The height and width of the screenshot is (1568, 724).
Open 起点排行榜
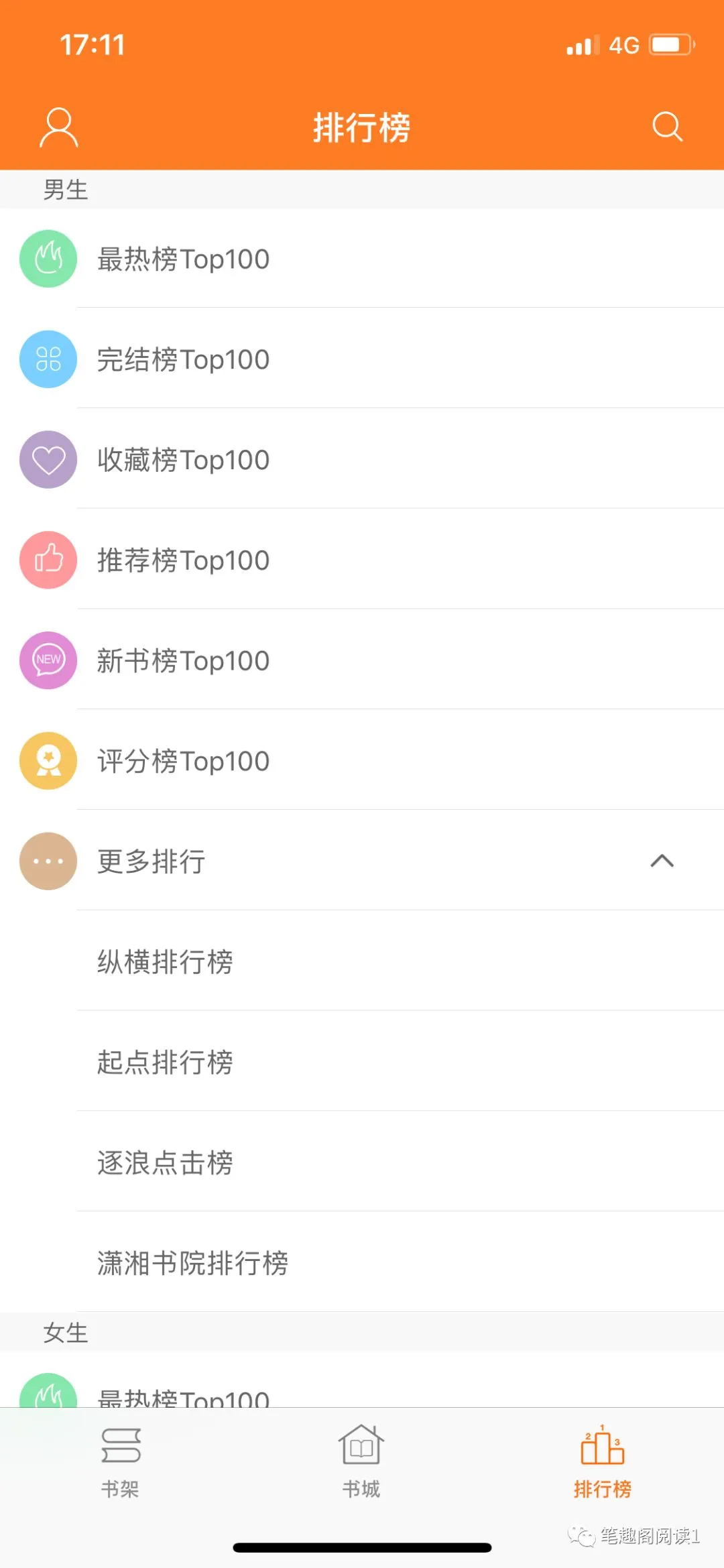(x=165, y=1063)
